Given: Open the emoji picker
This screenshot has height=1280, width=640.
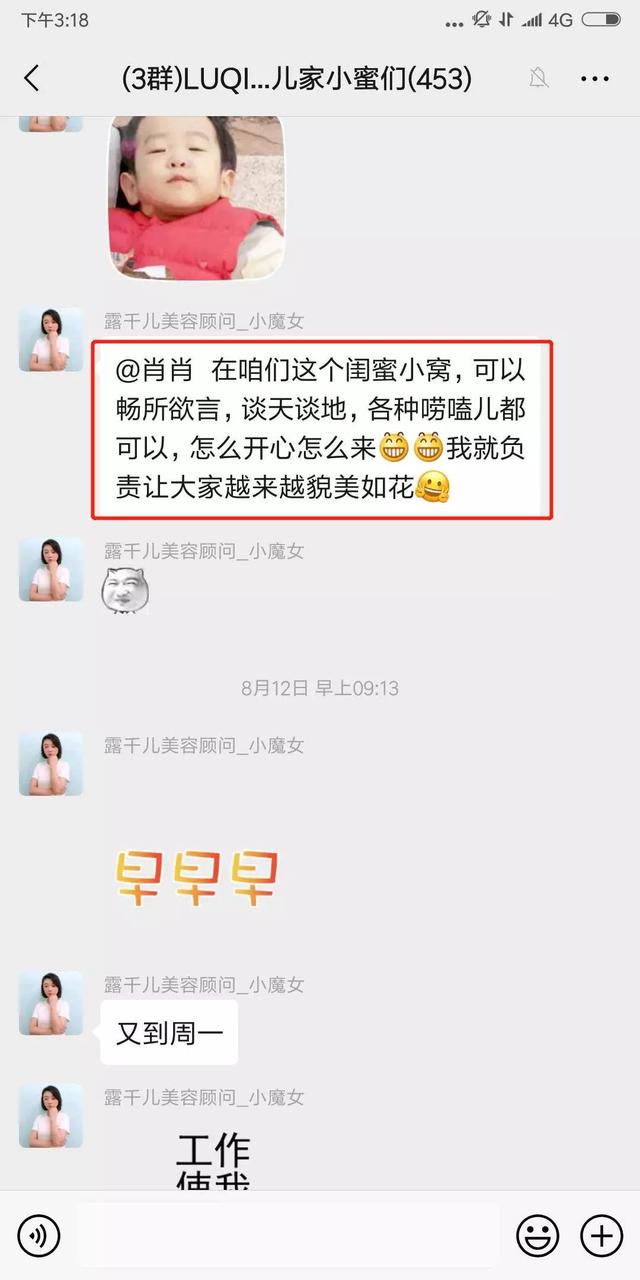Looking at the screenshot, I should pos(537,1236).
